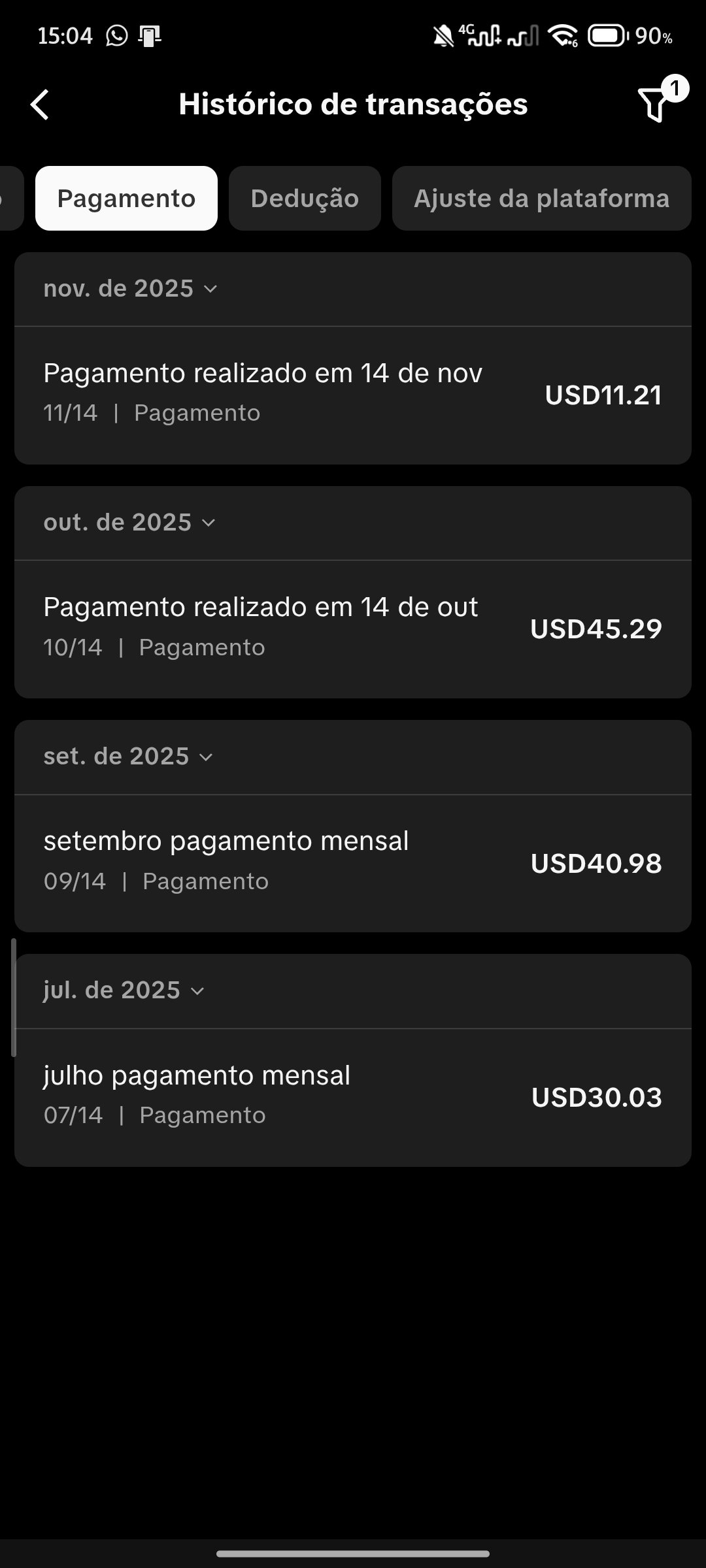Toggle the set. de 2025 month header
The width and height of the screenshot is (706, 1568).
click(x=128, y=757)
